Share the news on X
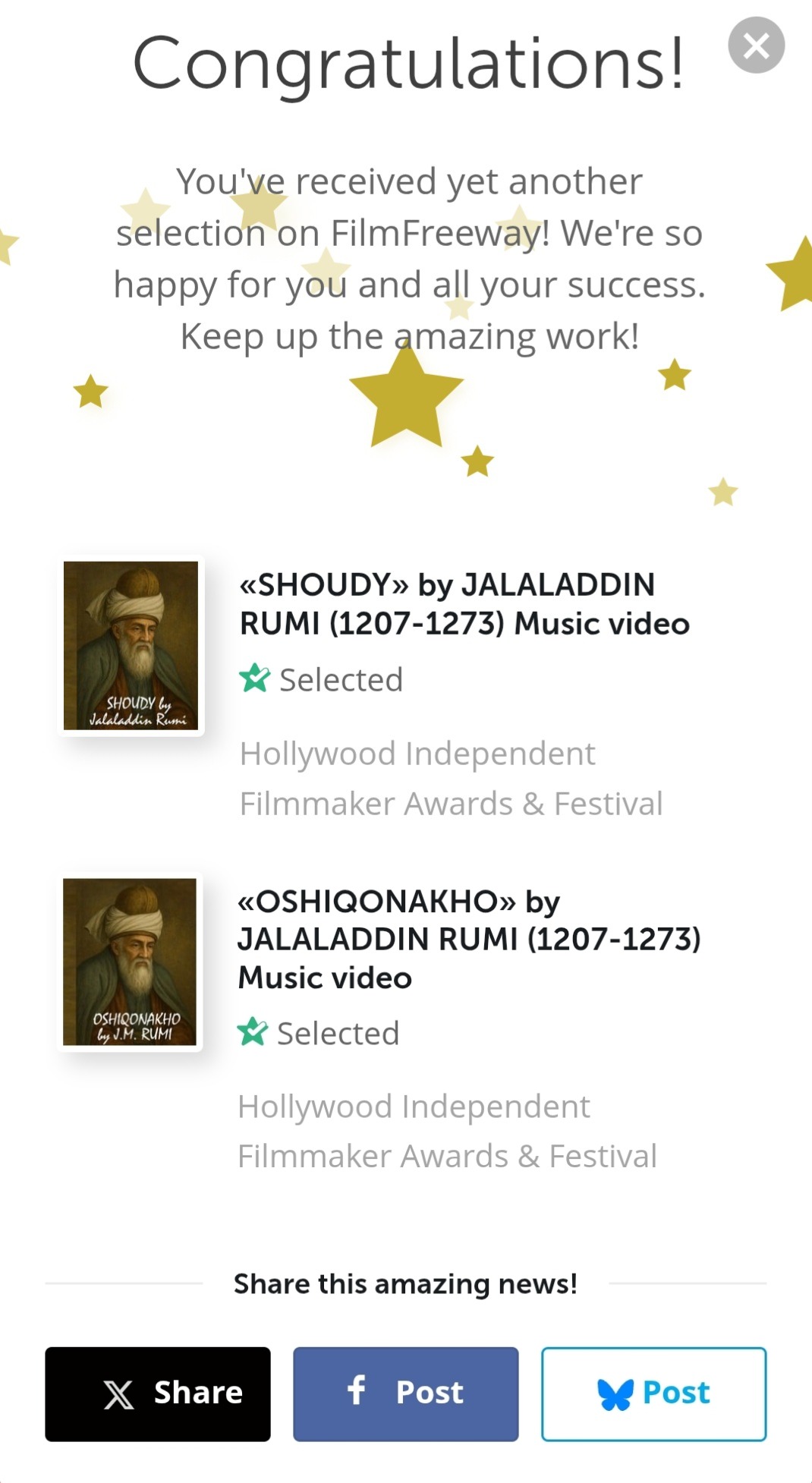The height and width of the screenshot is (1483, 812). pos(158,1393)
